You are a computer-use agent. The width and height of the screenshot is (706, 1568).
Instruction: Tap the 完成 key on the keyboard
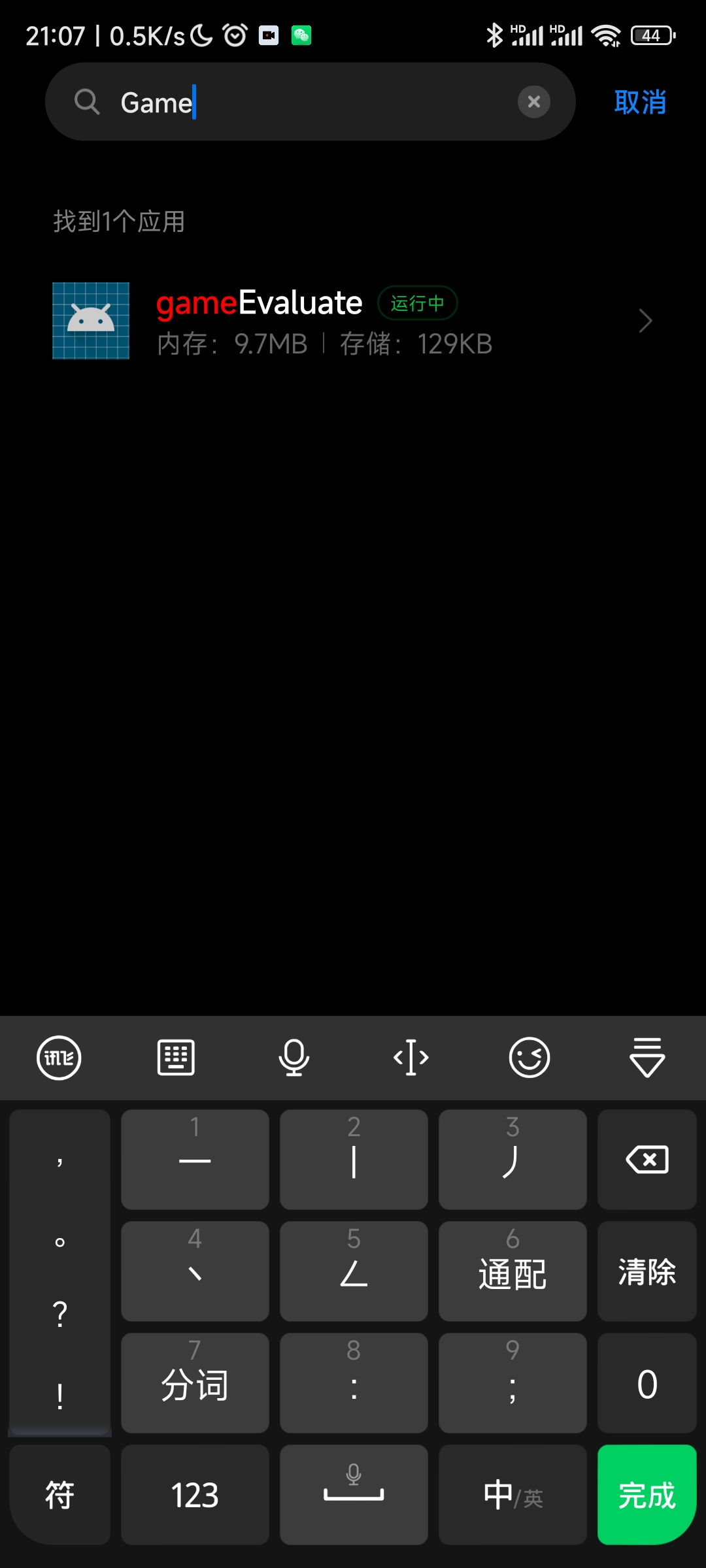click(x=647, y=1495)
